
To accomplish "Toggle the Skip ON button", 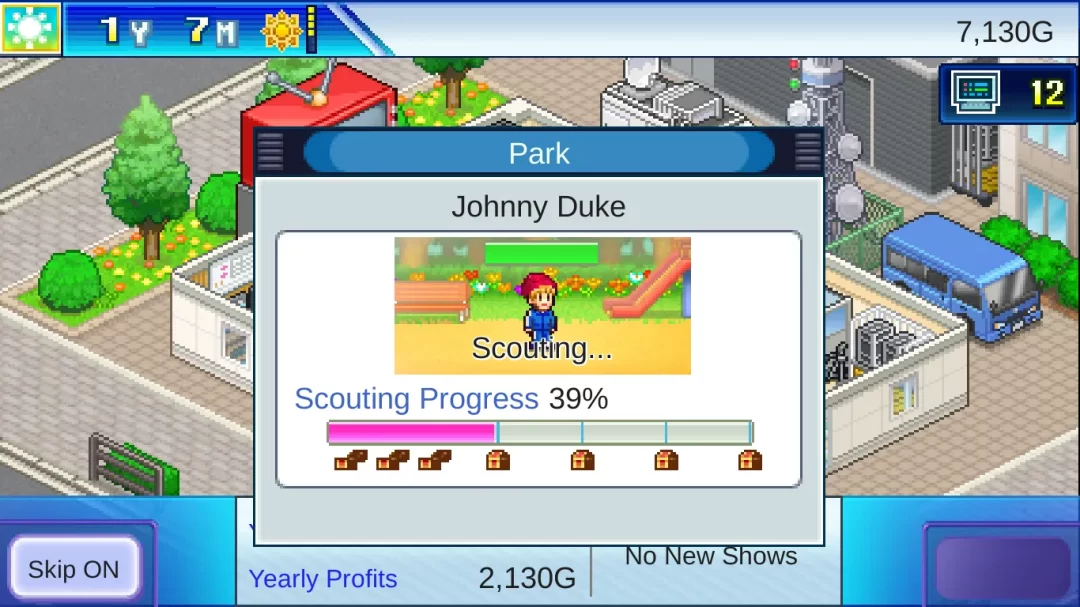I will pos(73,569).
